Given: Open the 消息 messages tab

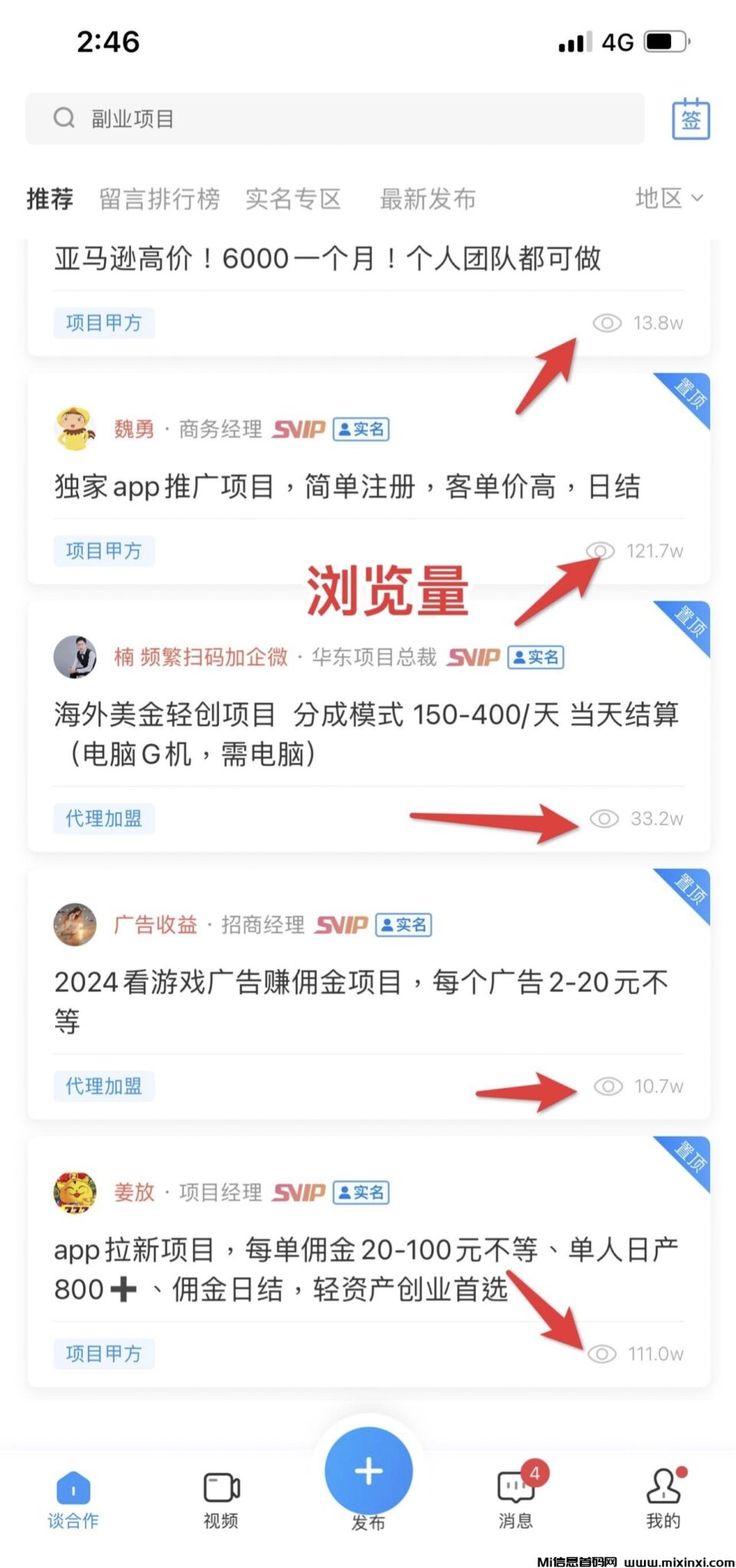Looking at the screenshot, I should point(515,1500).
